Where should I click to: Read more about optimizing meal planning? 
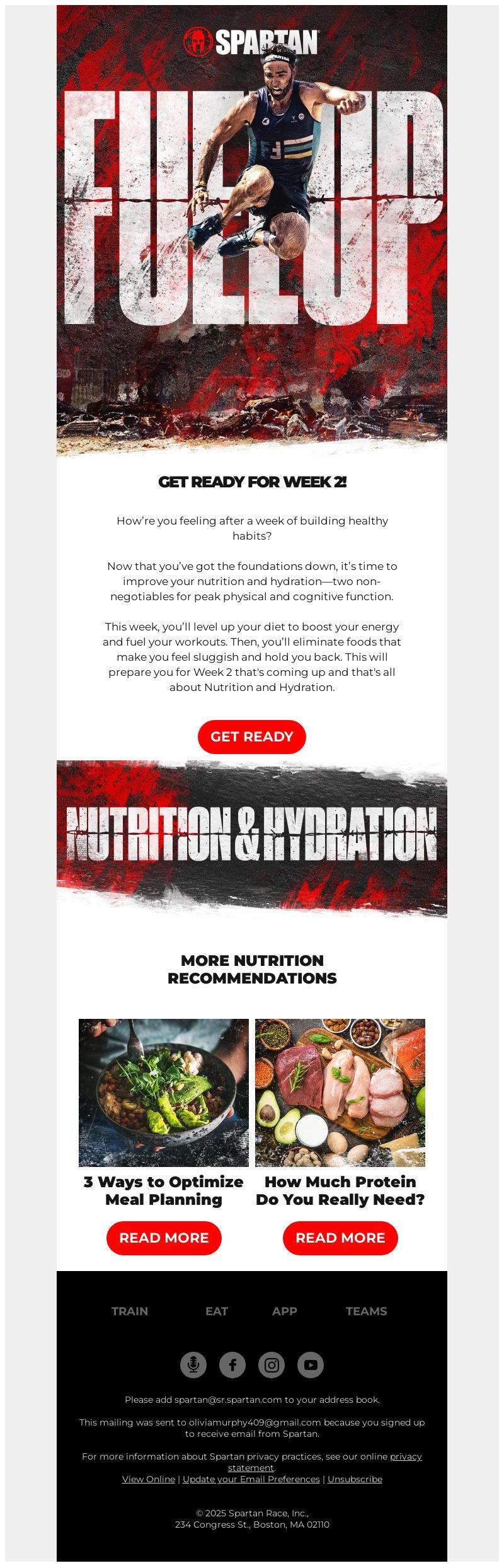pyautogui.click(x=164, y=1238)
